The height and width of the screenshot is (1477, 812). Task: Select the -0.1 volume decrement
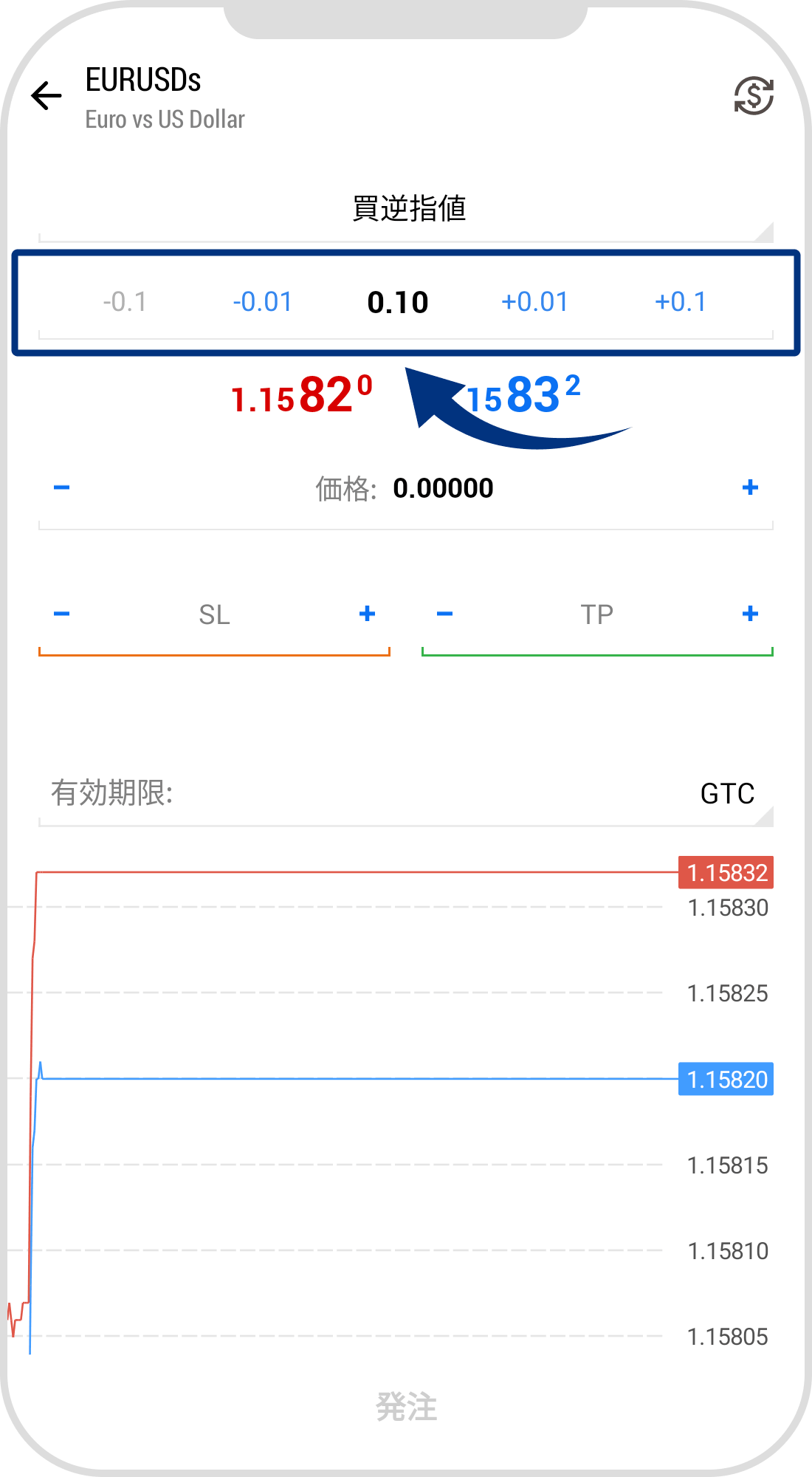(124, 301)
